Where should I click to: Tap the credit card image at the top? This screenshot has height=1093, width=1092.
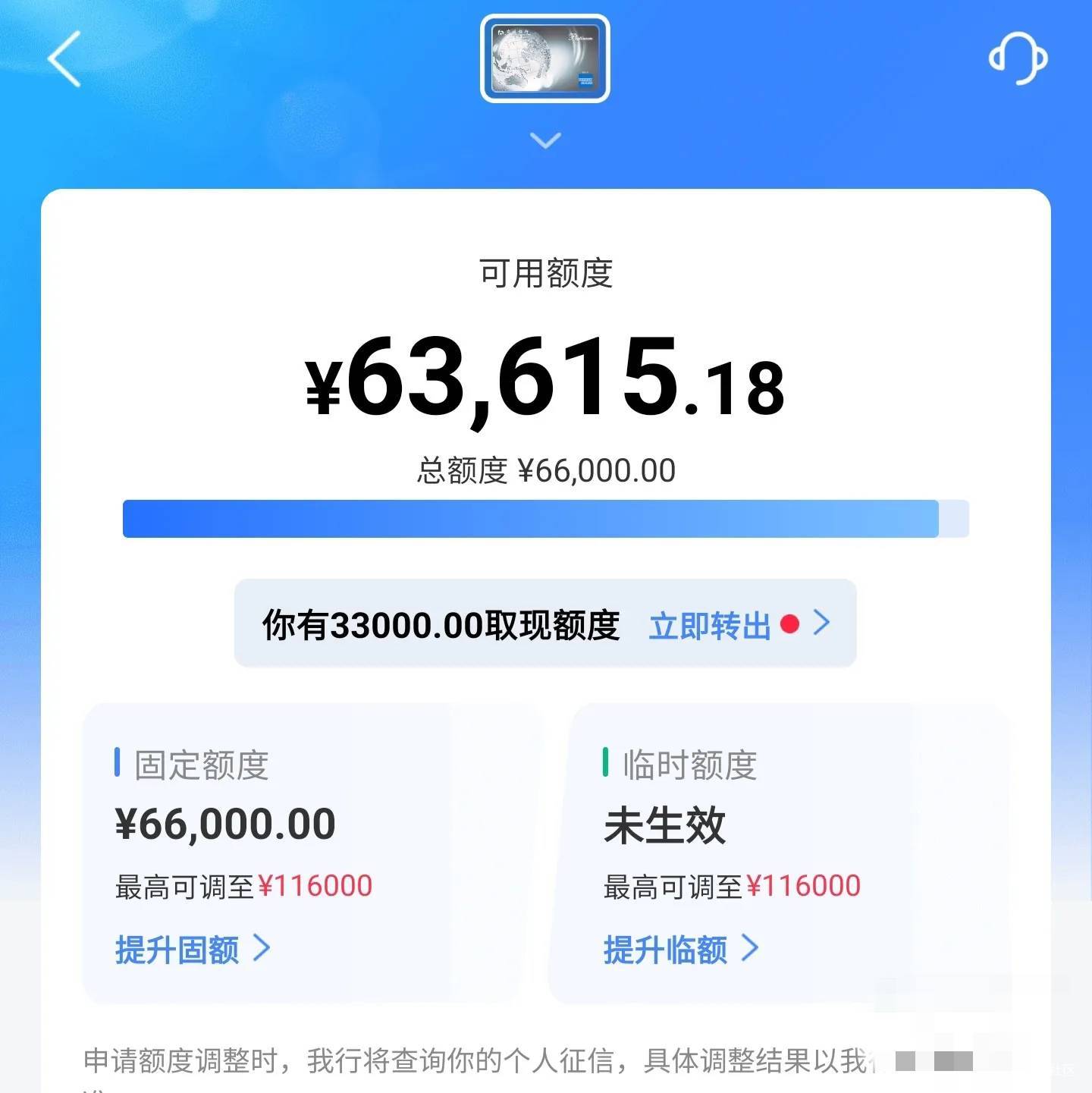[x=545, y=58]
